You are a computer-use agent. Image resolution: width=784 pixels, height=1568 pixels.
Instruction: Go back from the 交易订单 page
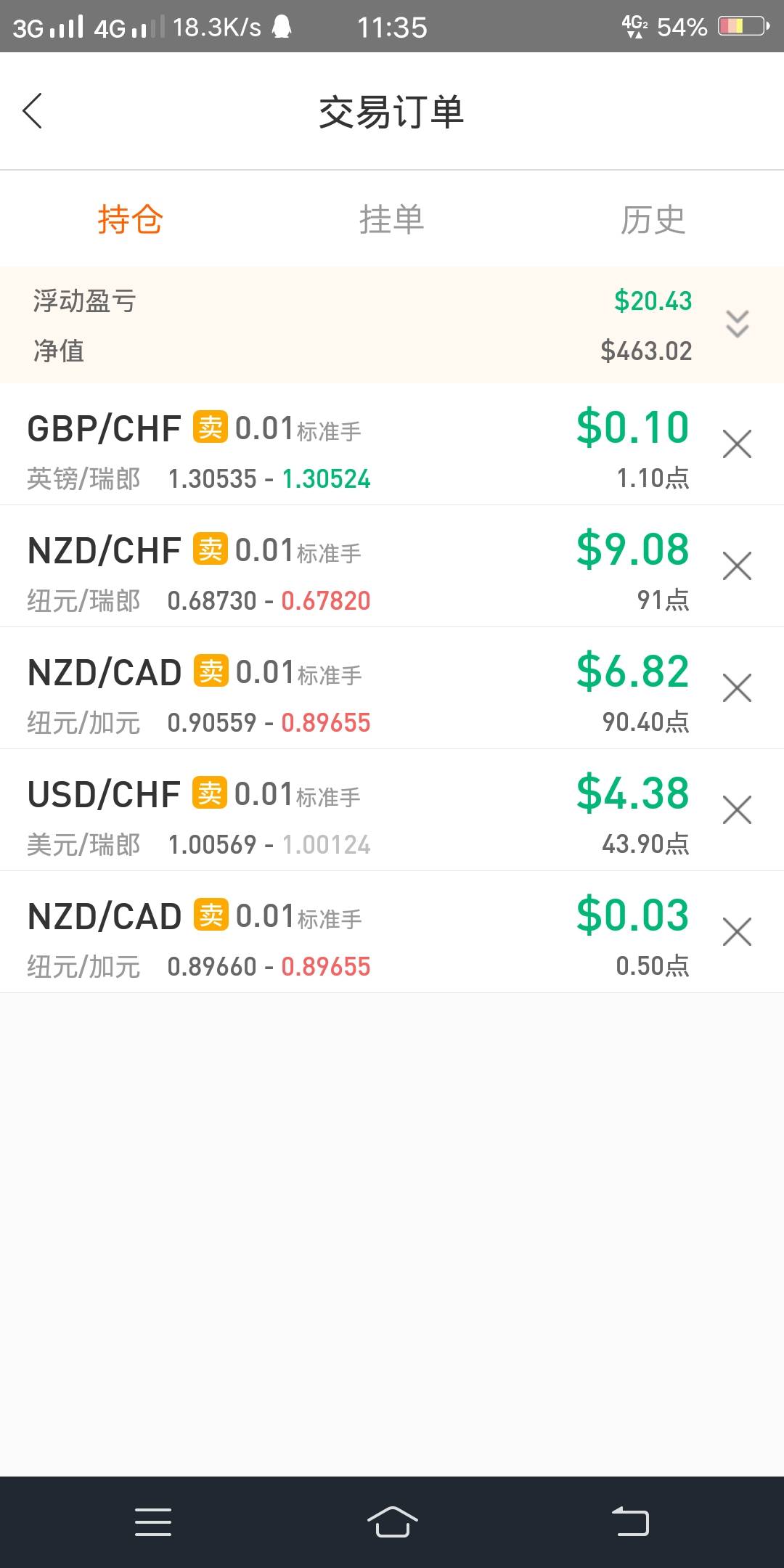33,111
